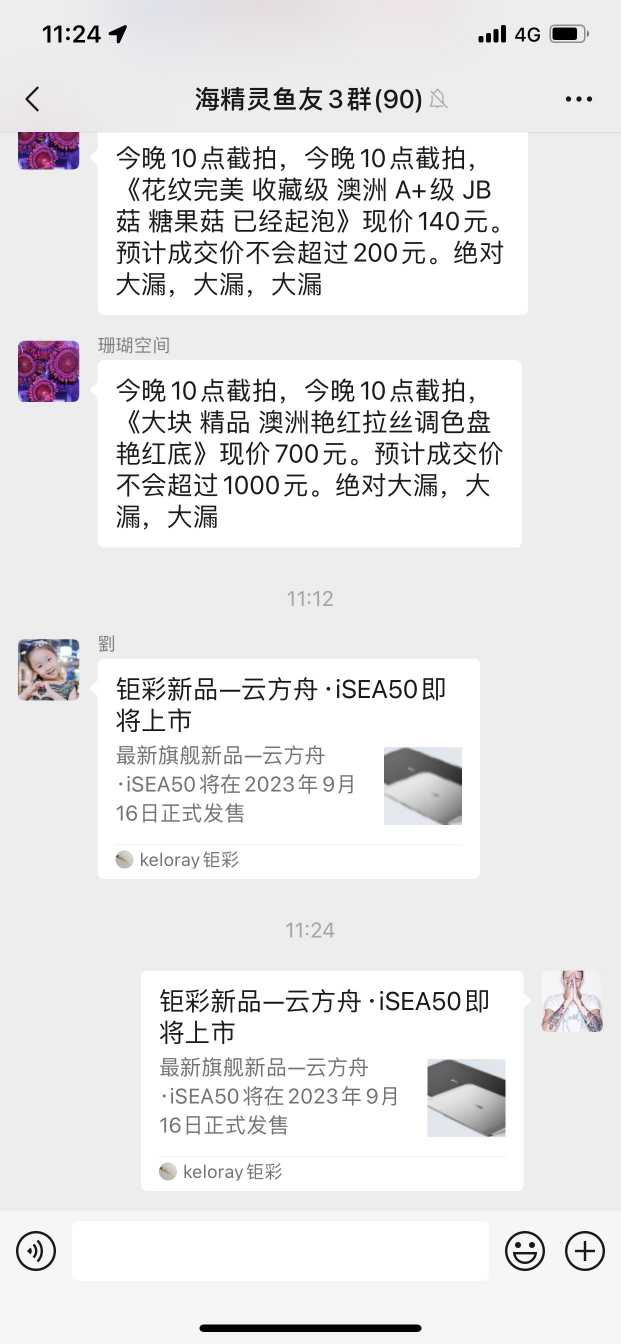Open the iSEA50 article card you sent

331,1080
